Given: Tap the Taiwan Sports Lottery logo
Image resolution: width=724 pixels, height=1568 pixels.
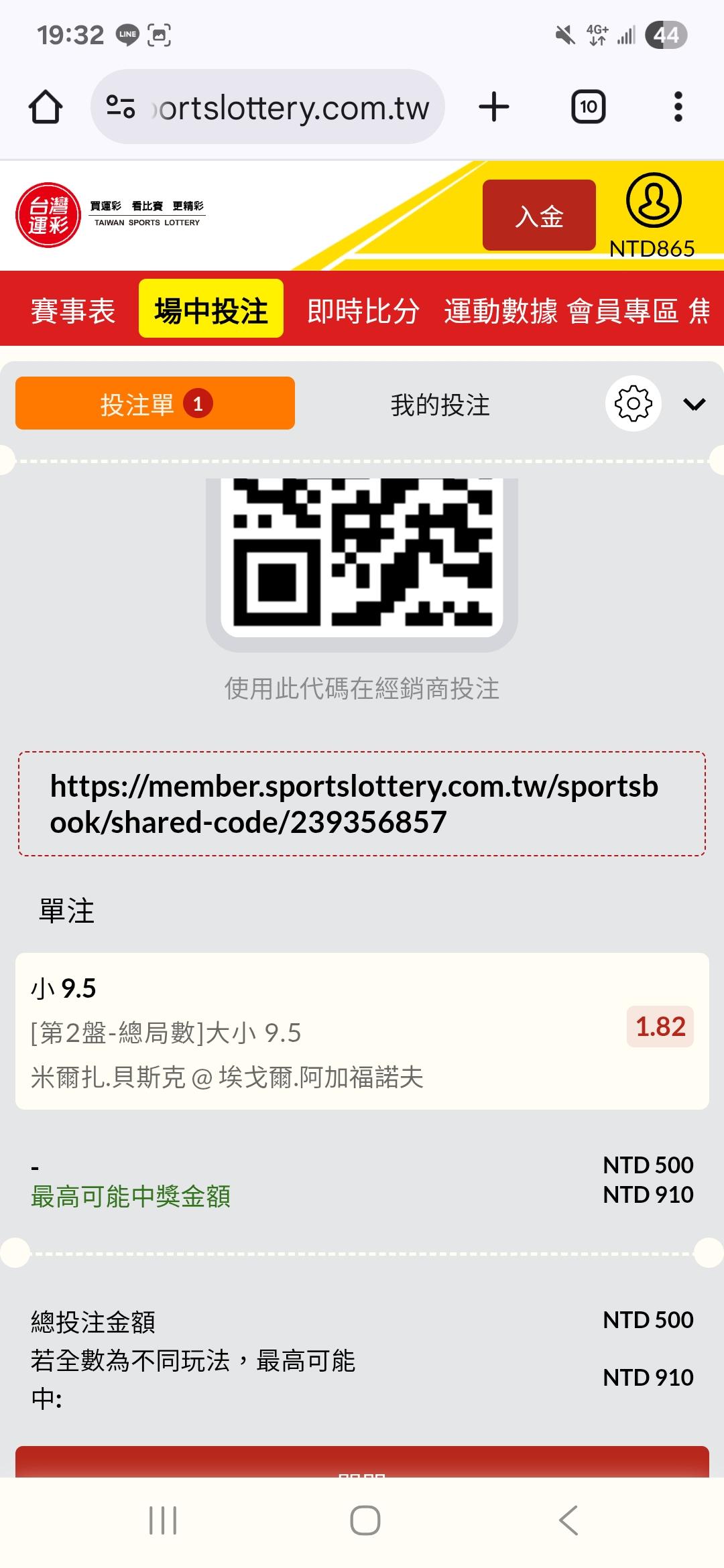Looking at the screenshot, I should [x=48, y=215].
